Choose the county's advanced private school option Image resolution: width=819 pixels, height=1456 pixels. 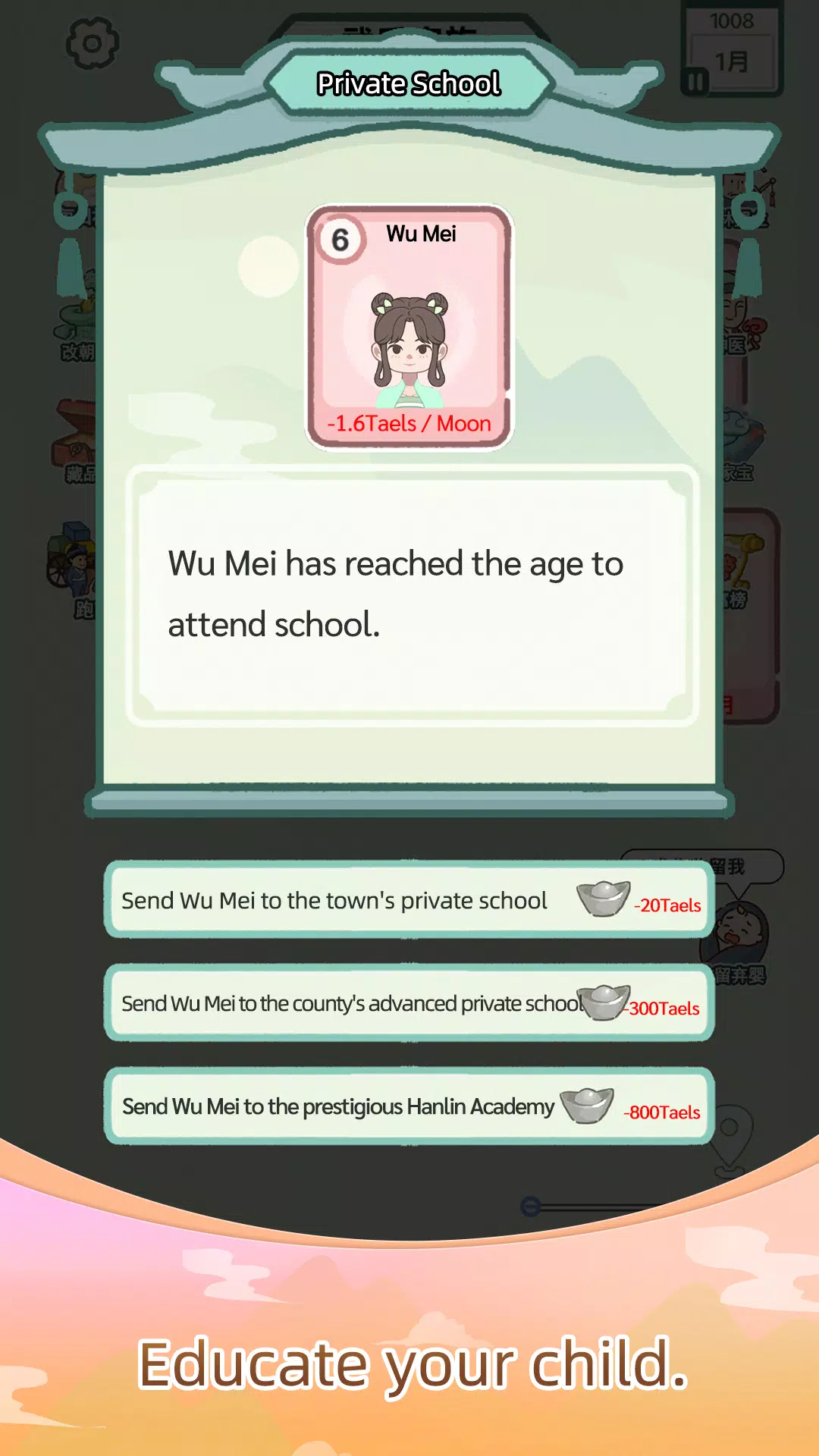pos(409,1003)
